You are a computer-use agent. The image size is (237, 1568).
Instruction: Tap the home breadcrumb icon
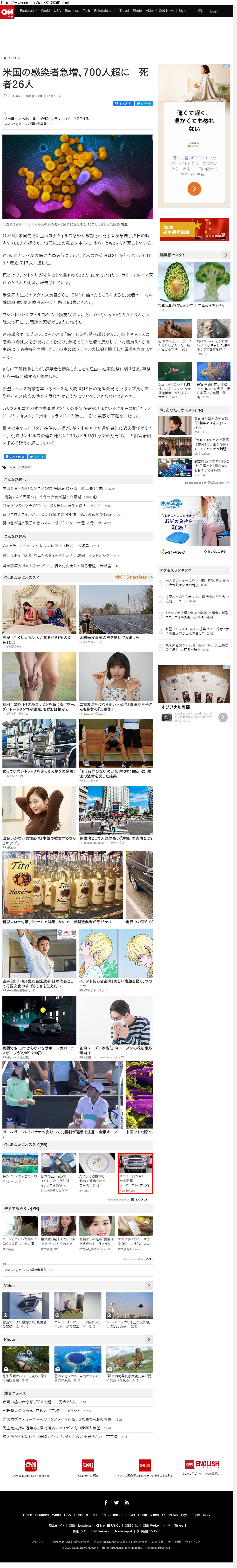click(x=5, y=58)
